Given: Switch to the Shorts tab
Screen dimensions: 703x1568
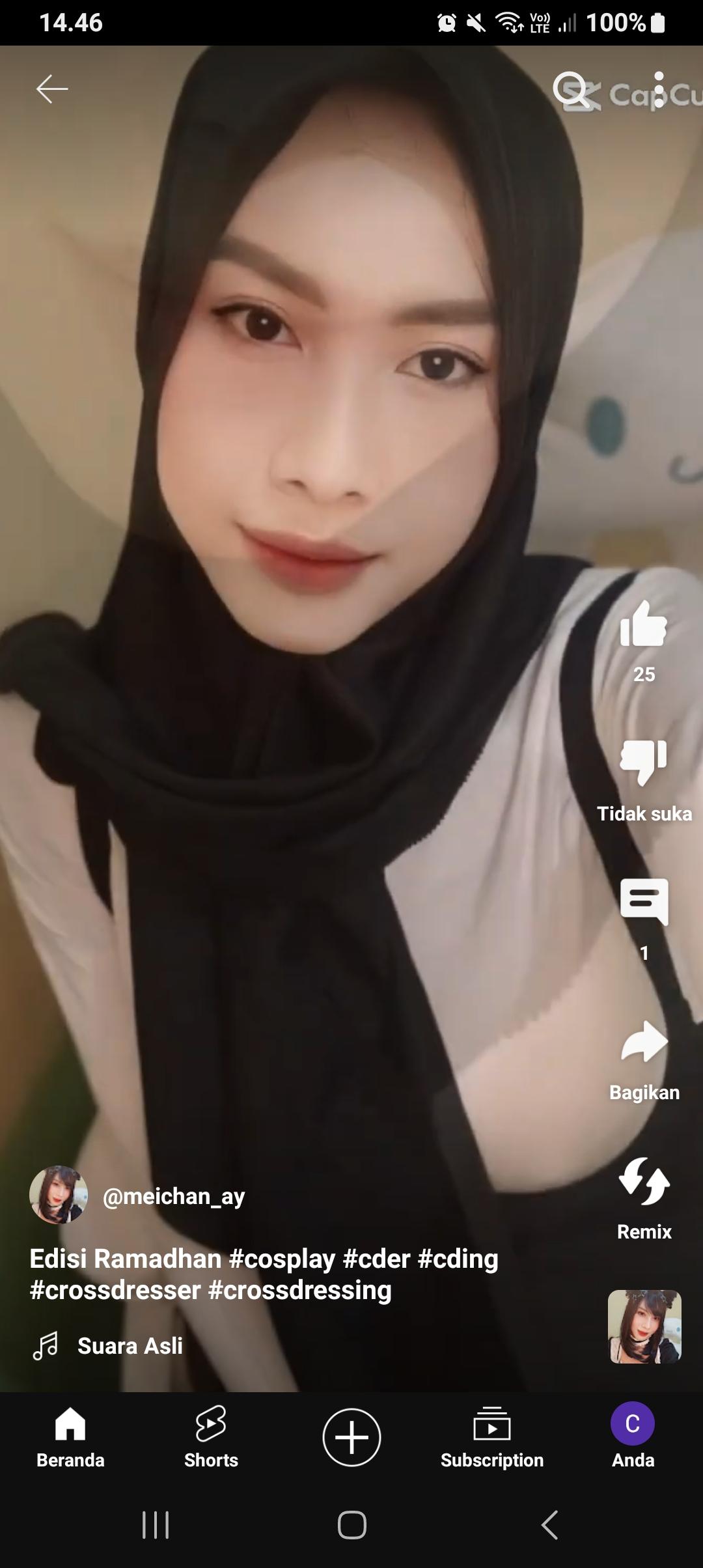Looking at the screenshot, I should (211, 1438).
